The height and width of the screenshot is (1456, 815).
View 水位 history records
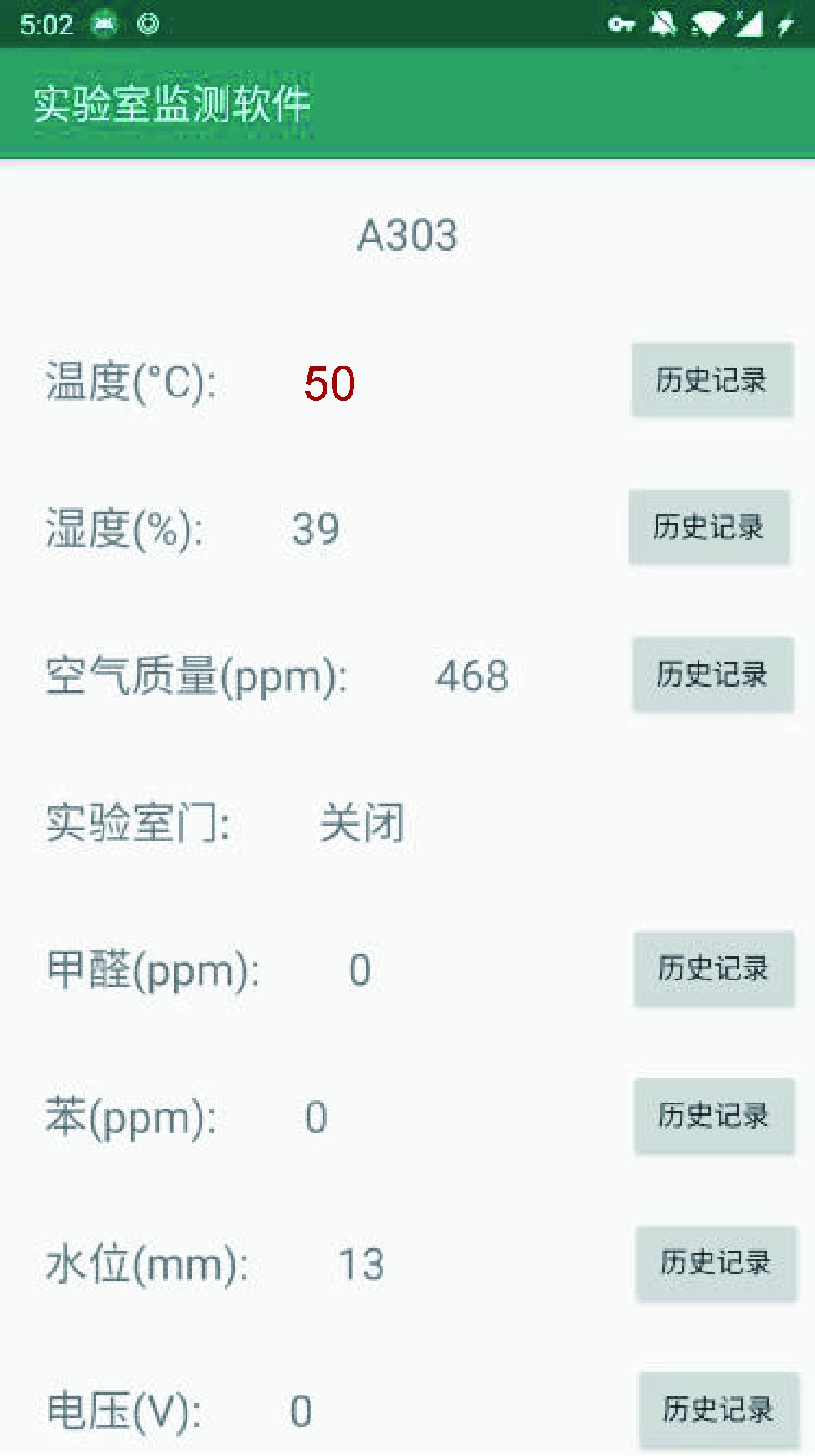click(716, 1264)
